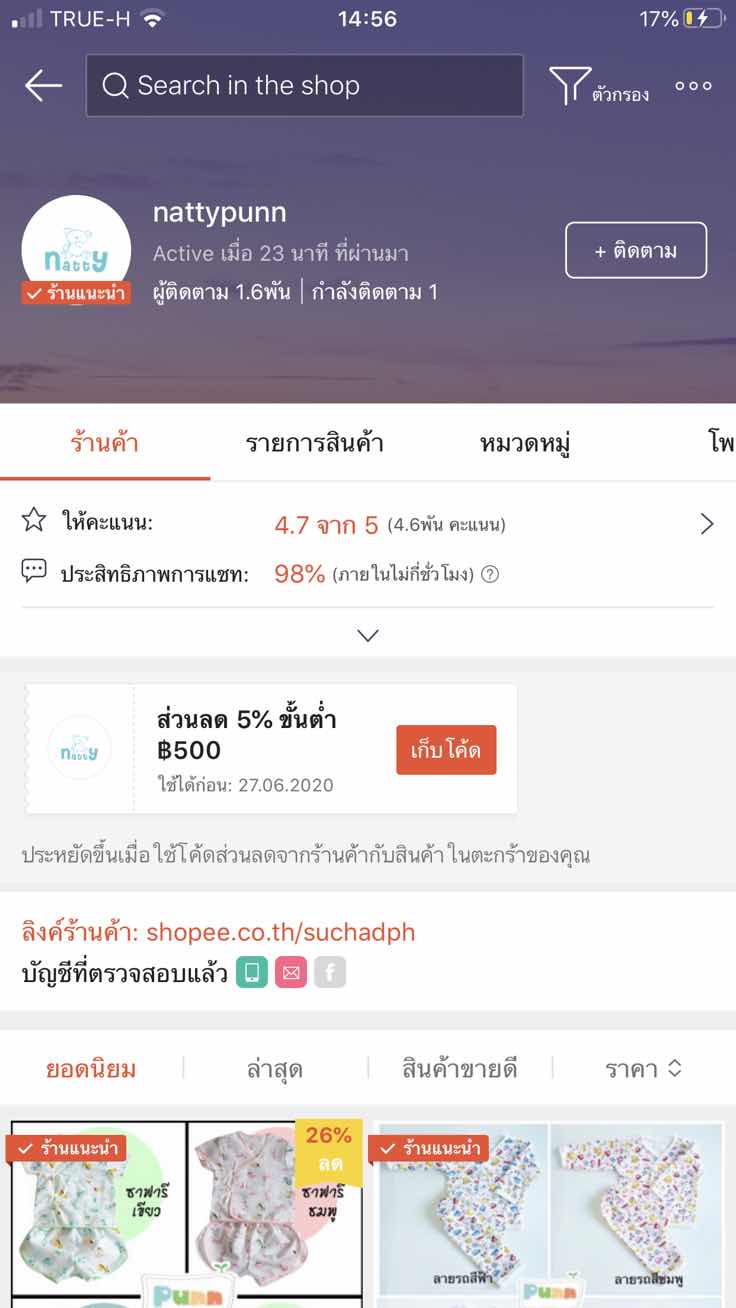Image resolution: width=736 pixels, height=1308 pixels.
Task: Switch to the รายการสินค้า tab
Action: click(x=315, y=443)
